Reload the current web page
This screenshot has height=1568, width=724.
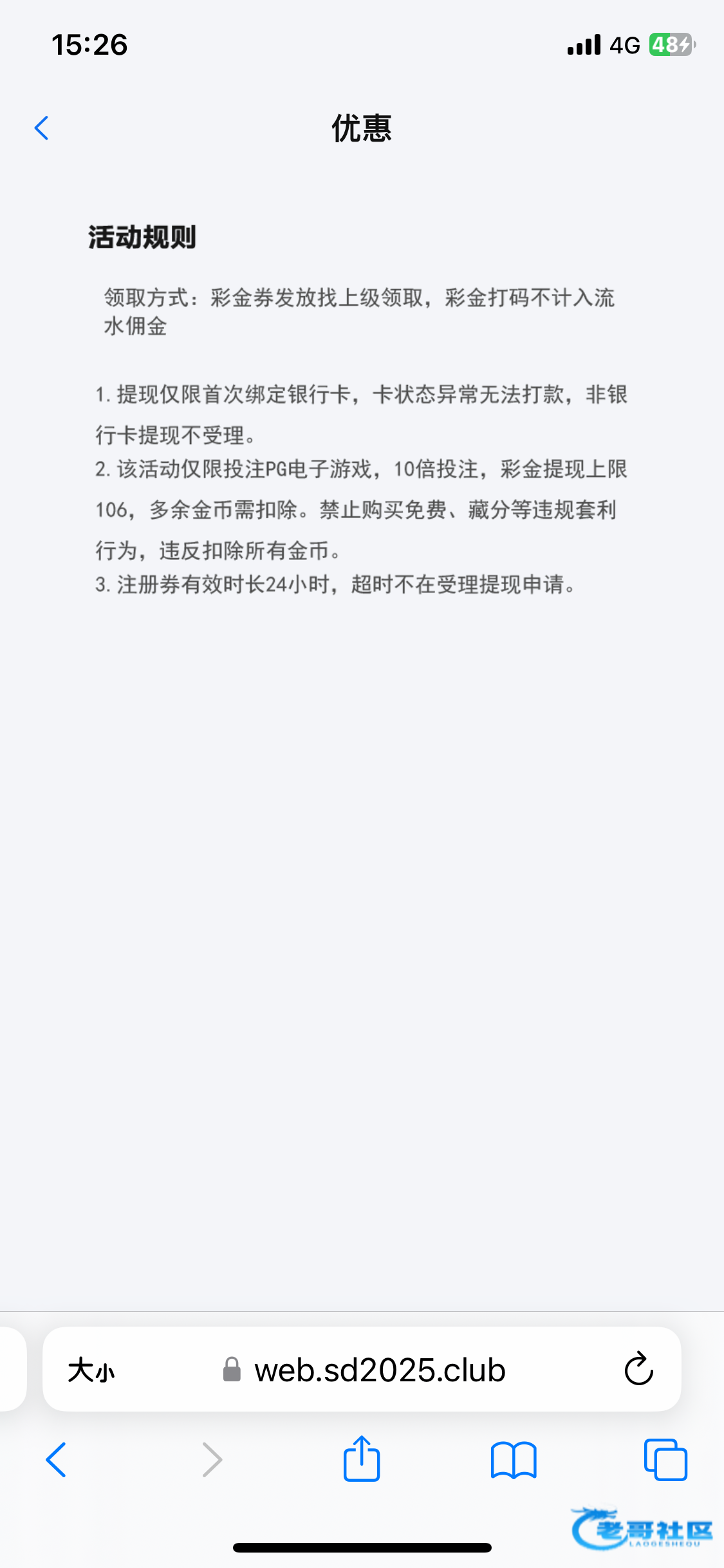pyautogui.click(x=638, y=1368)
